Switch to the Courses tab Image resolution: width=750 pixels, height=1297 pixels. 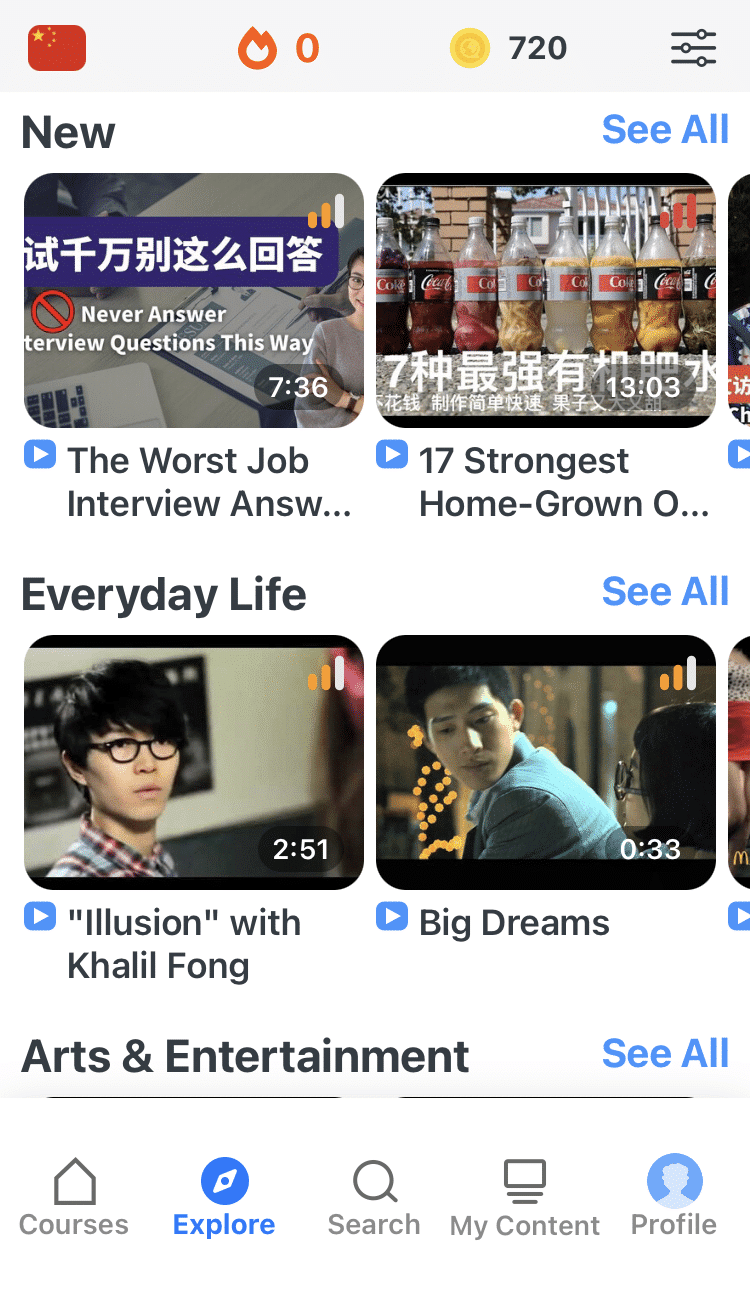click(74, 1198)
